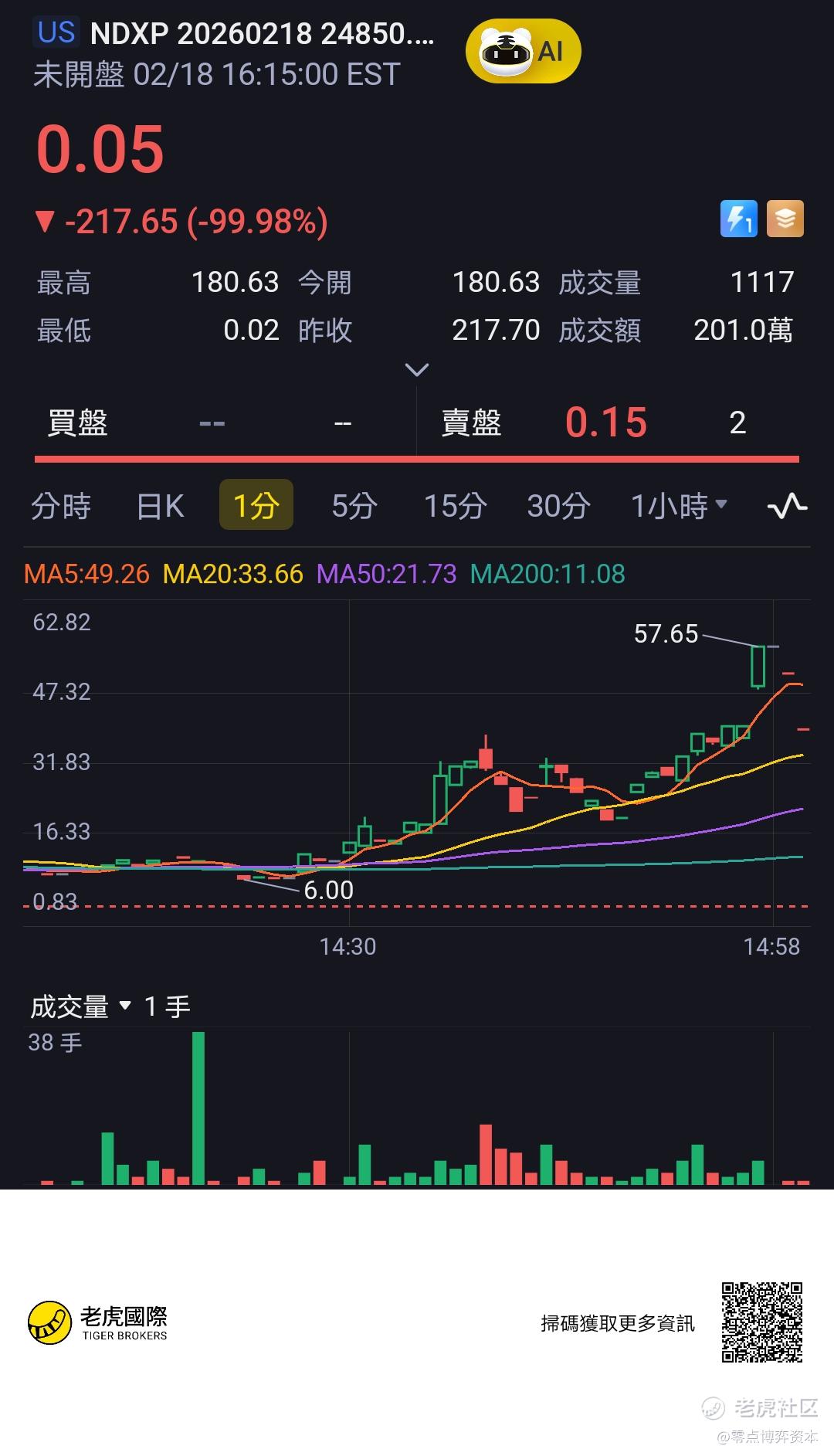Tap the 賣盤 ask price 0.15
The width and height of the screenshot is (834, 1456).
(605, 423)
